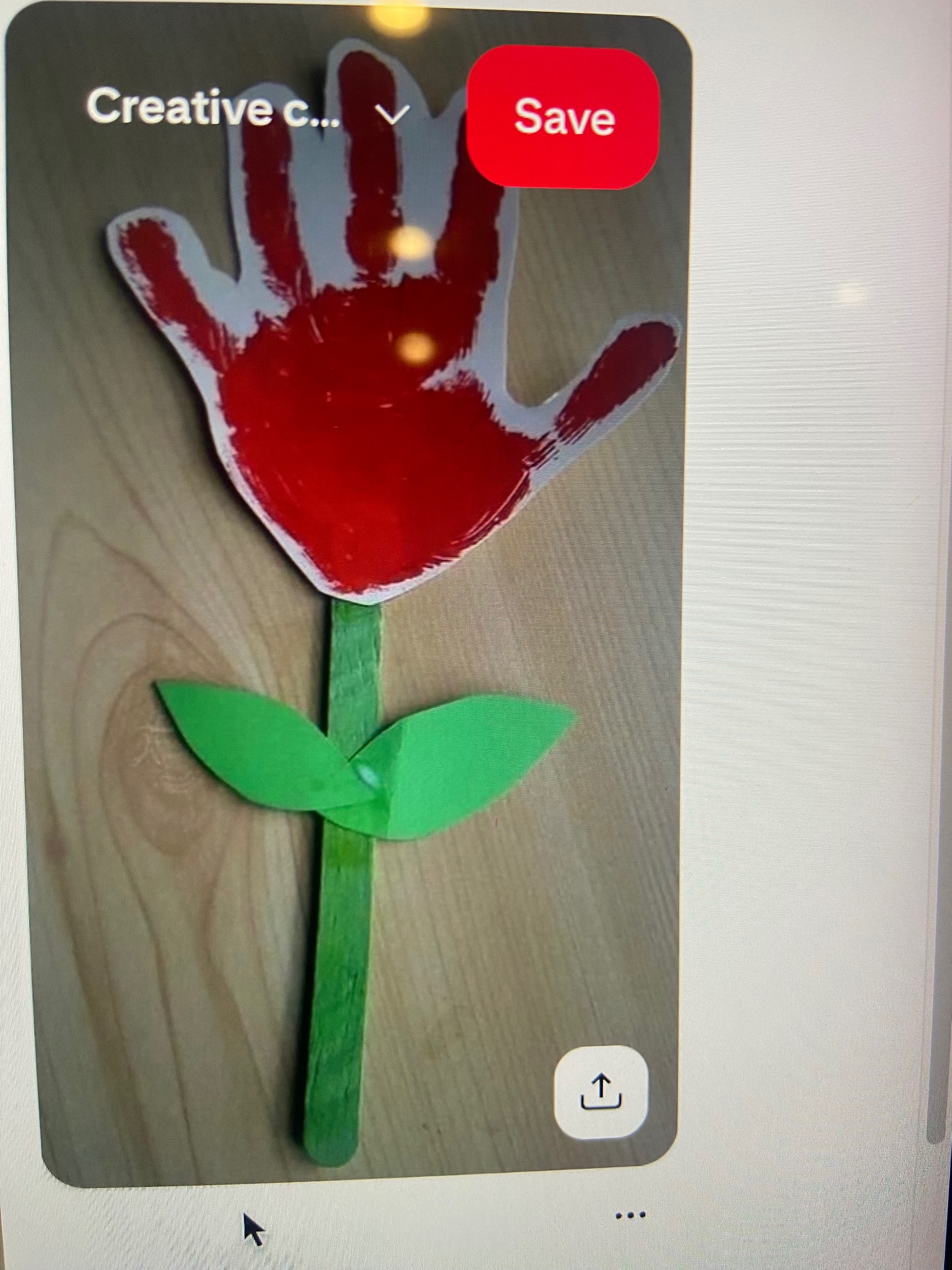Open the three-dot options menu
The image size is (952, 1270).
630,1215
